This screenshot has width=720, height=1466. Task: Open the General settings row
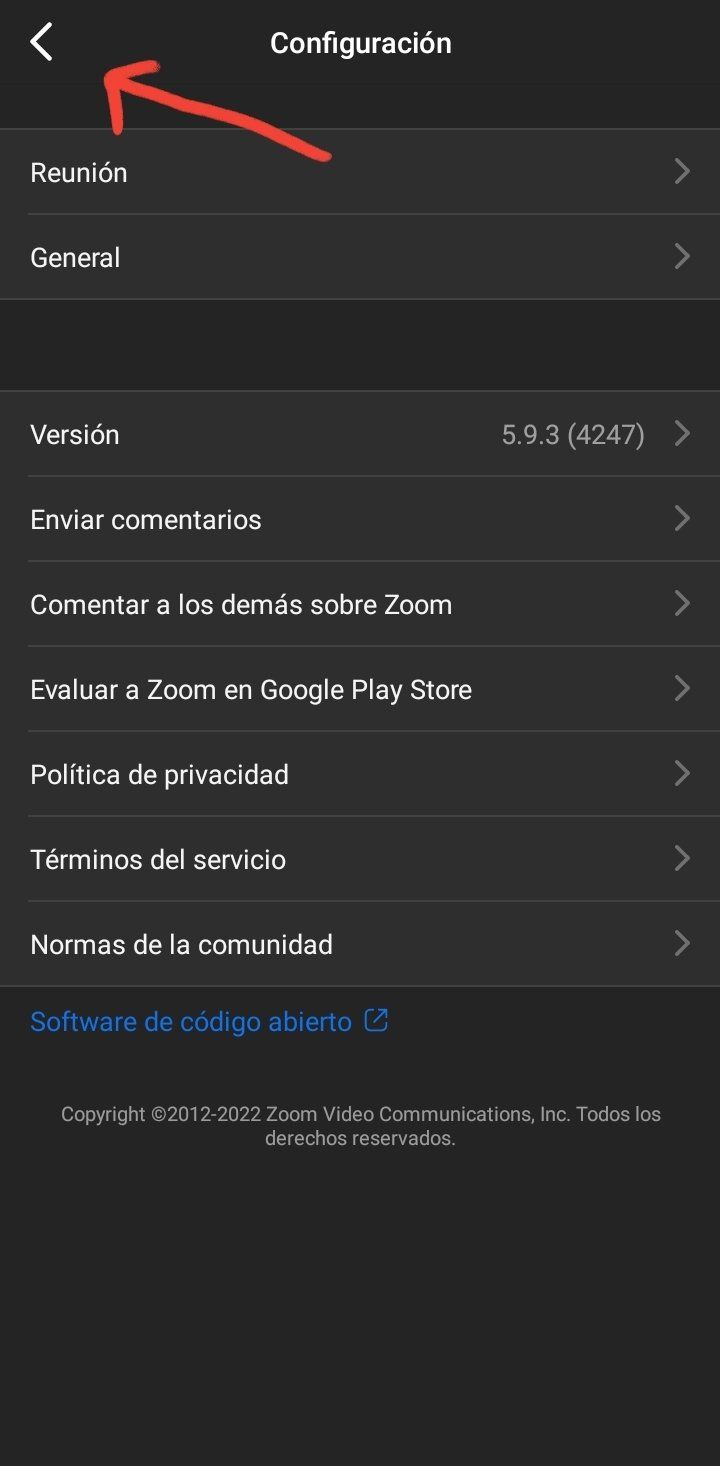(360, 257)
